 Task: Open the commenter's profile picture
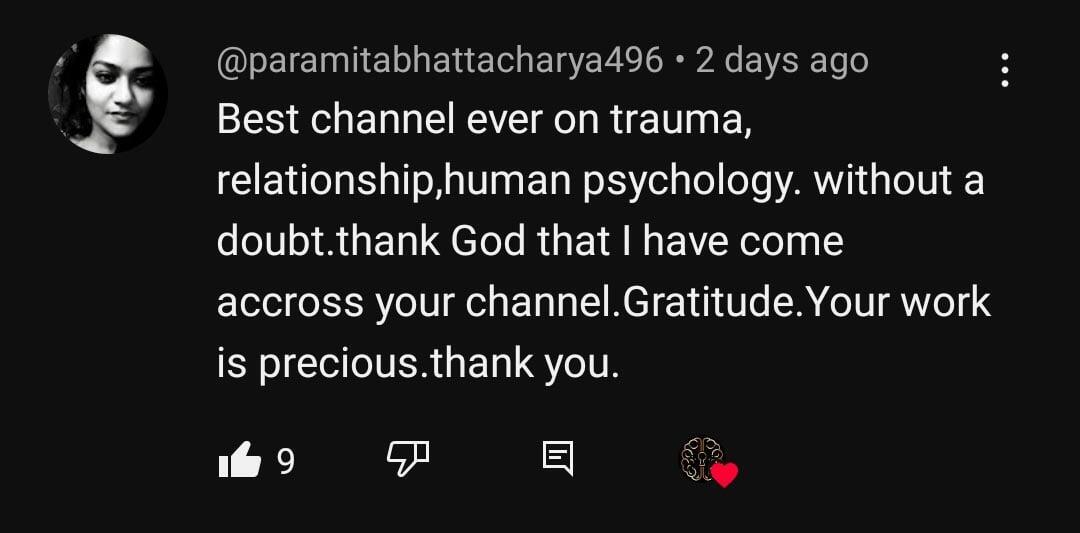tap(107, 94)
